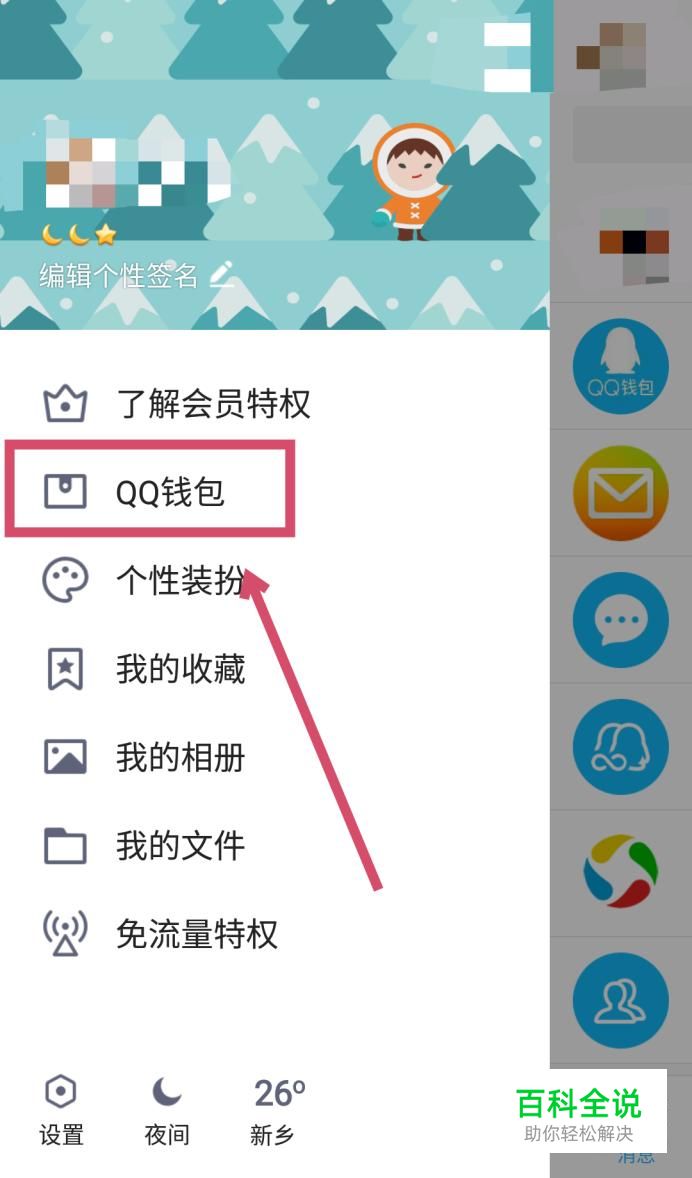The width and height of the screenshot is (692, 1178).
Task: Edit the personal signature 编辑个性签名
Action: (x=137, y=276)
